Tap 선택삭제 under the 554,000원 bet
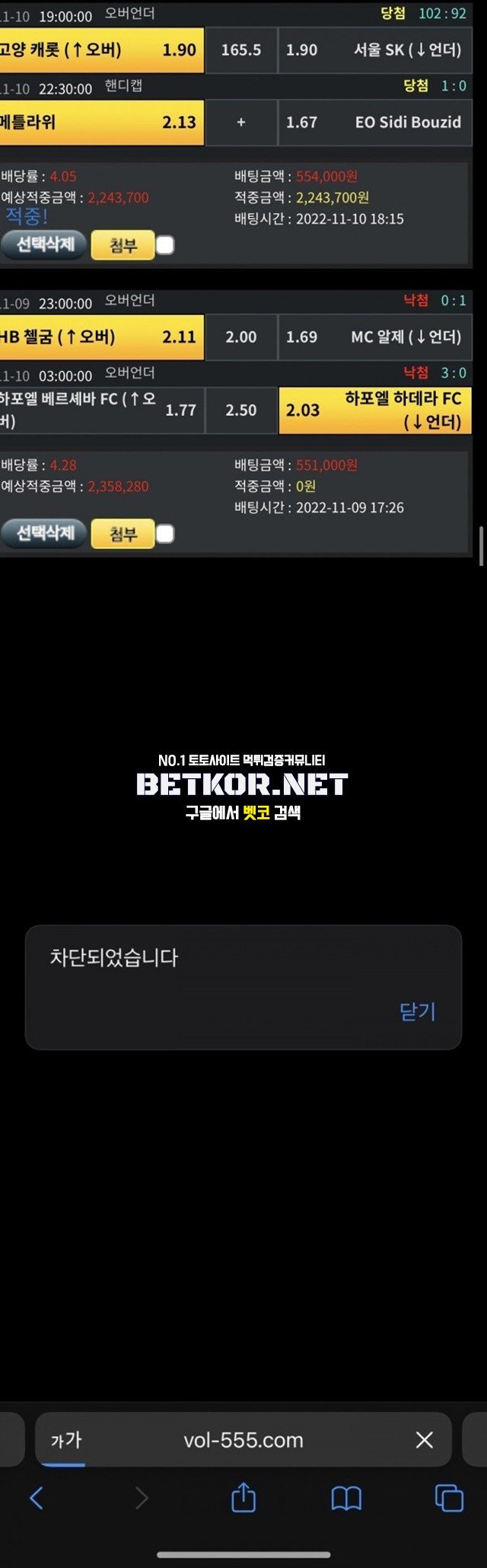Viewport: 487px width, 1568px height. point(45,245)
